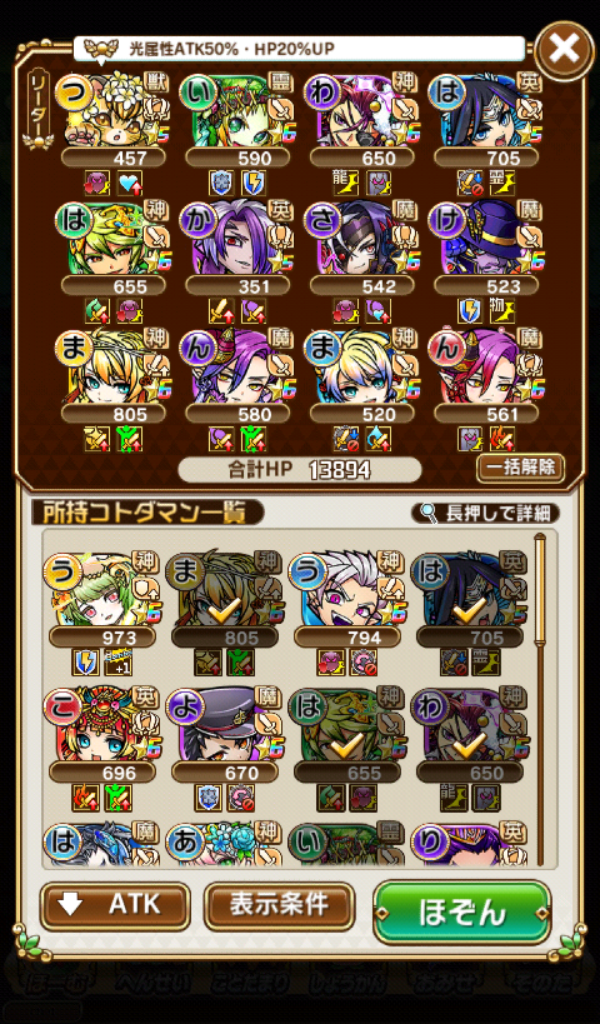
Task: Open the 表示条件 display filter
Action: pyautogui.click(x=279, y=905)
